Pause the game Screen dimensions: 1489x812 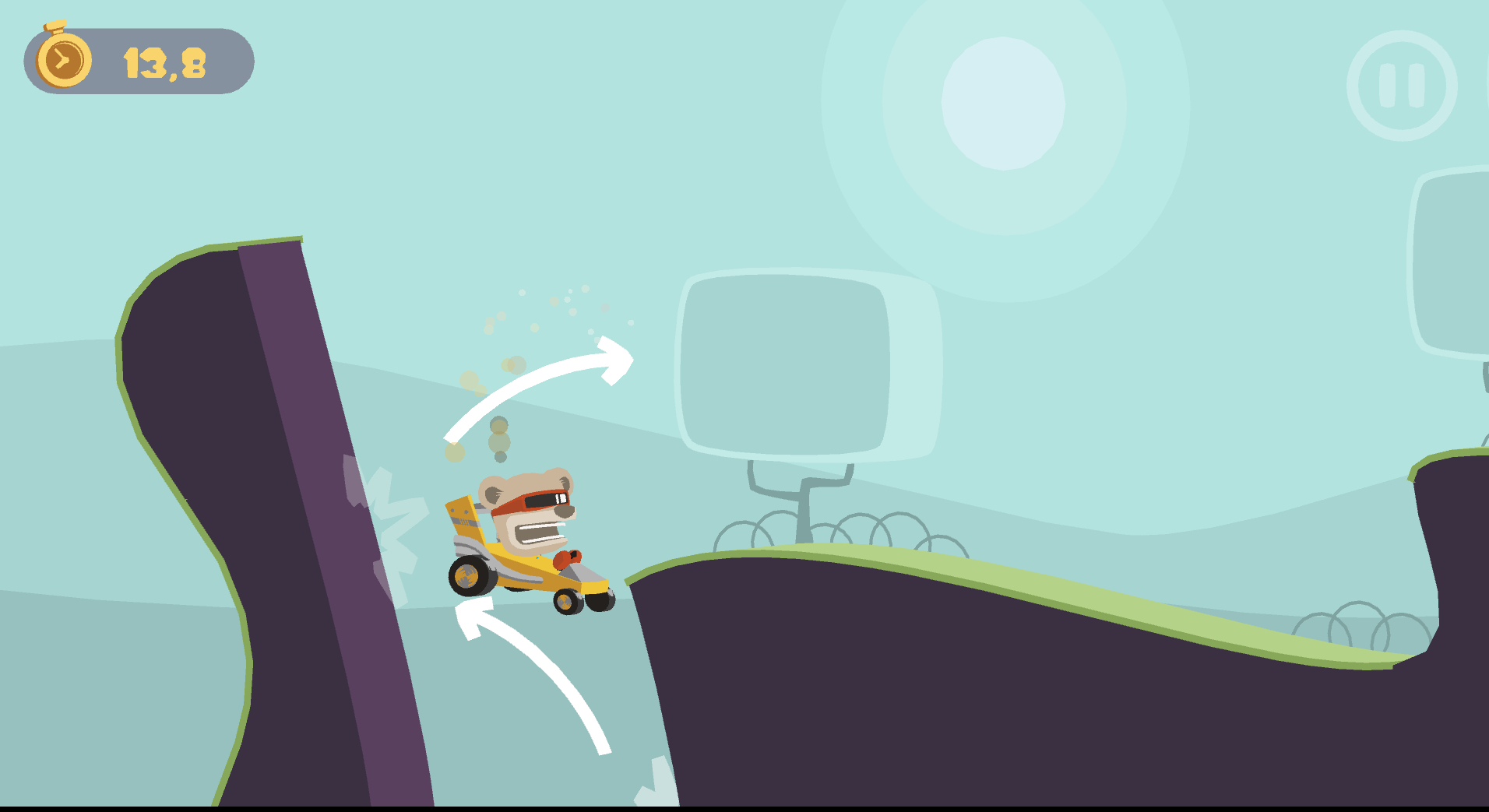pos(1402,86)
